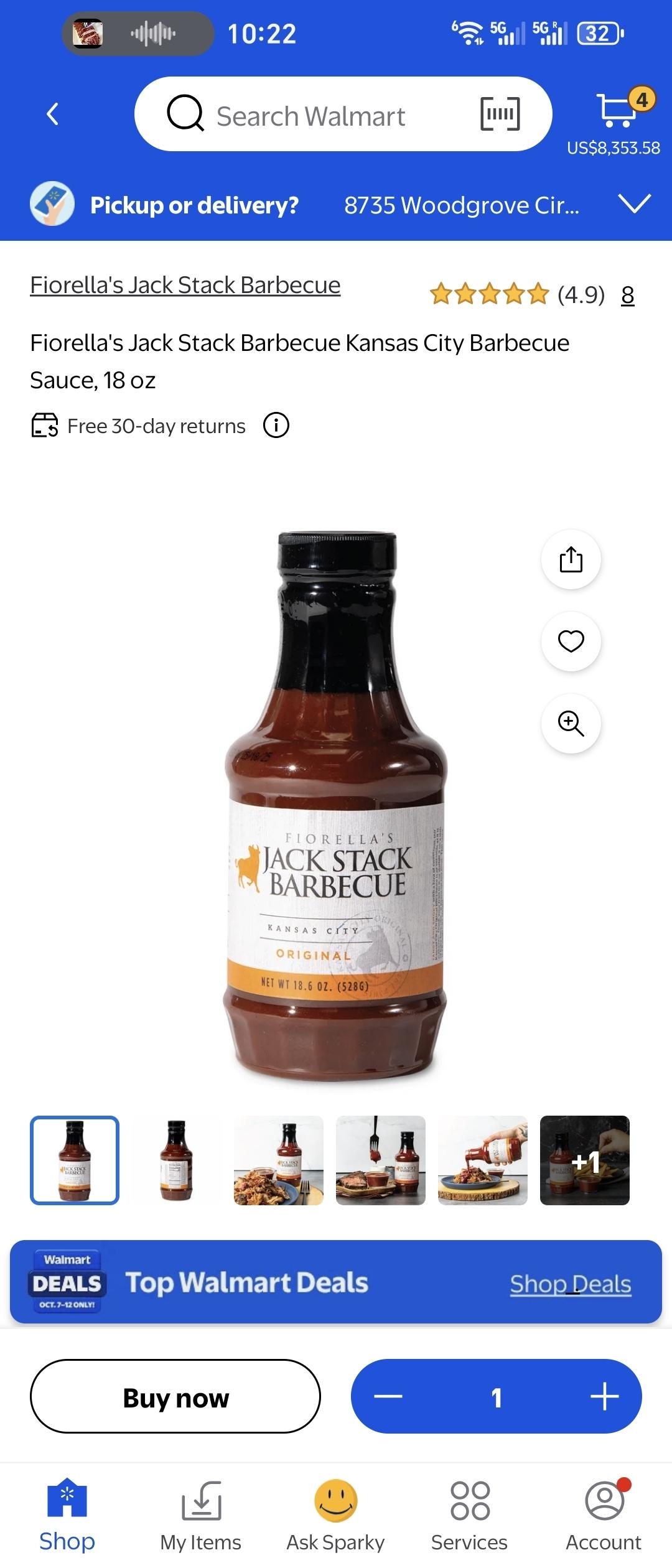The image size is (672, 1568).
Task: Open the Fiorella's Jack Stack Barbecue brand link
Action: coord(185,285)
